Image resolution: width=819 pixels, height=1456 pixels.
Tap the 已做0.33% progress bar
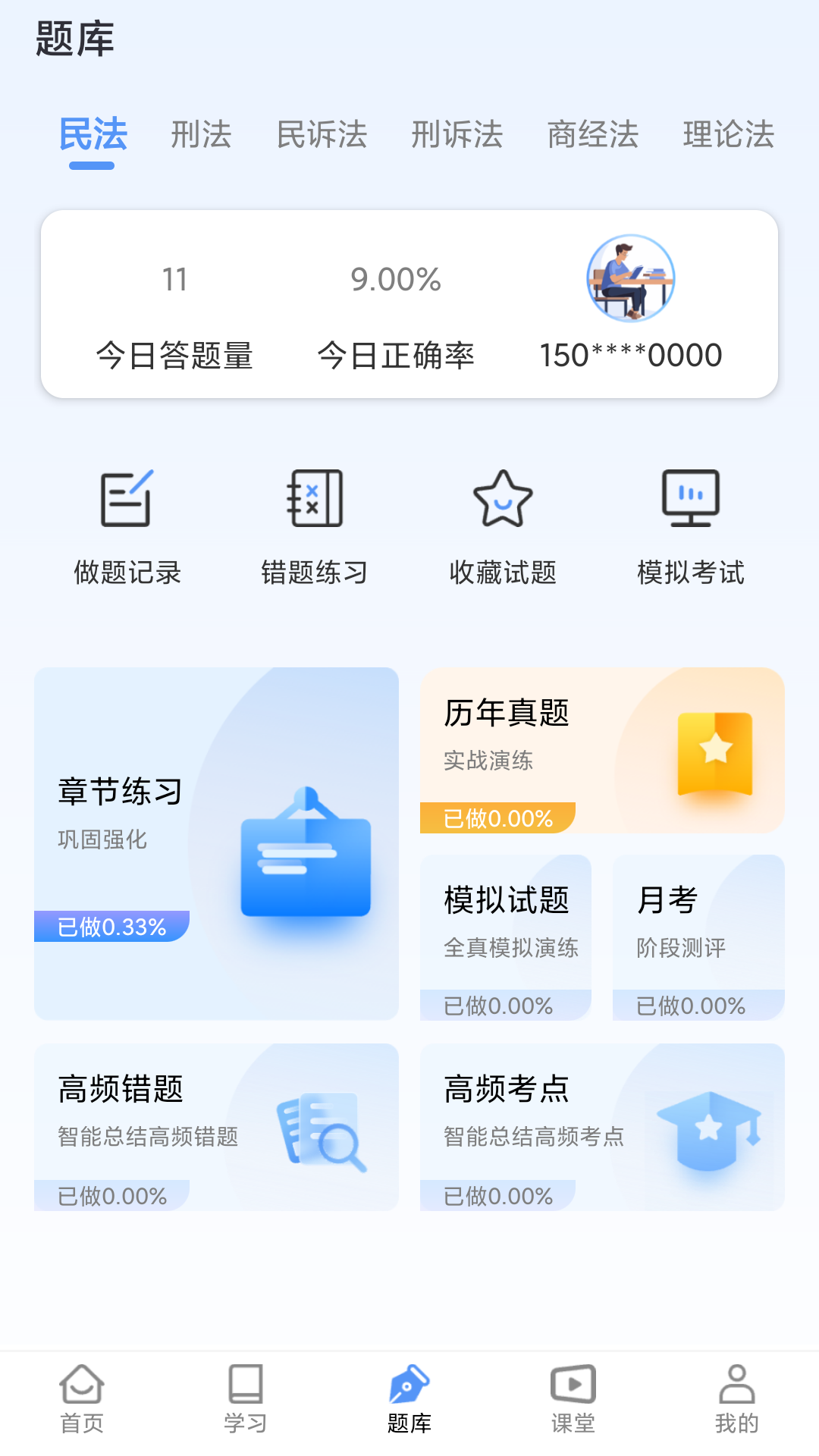pos(111,925)
